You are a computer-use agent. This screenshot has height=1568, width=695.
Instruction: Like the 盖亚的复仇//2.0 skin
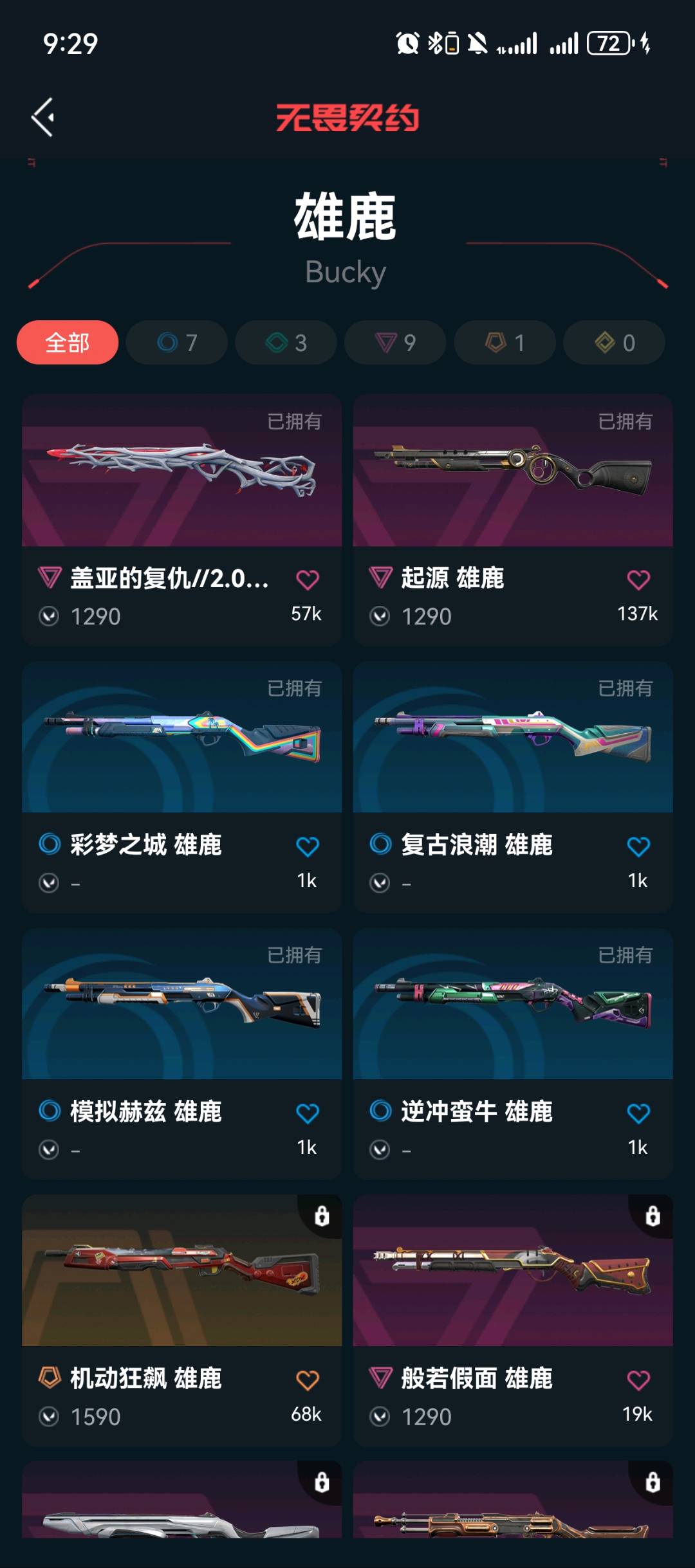click(x=307, y=580)
